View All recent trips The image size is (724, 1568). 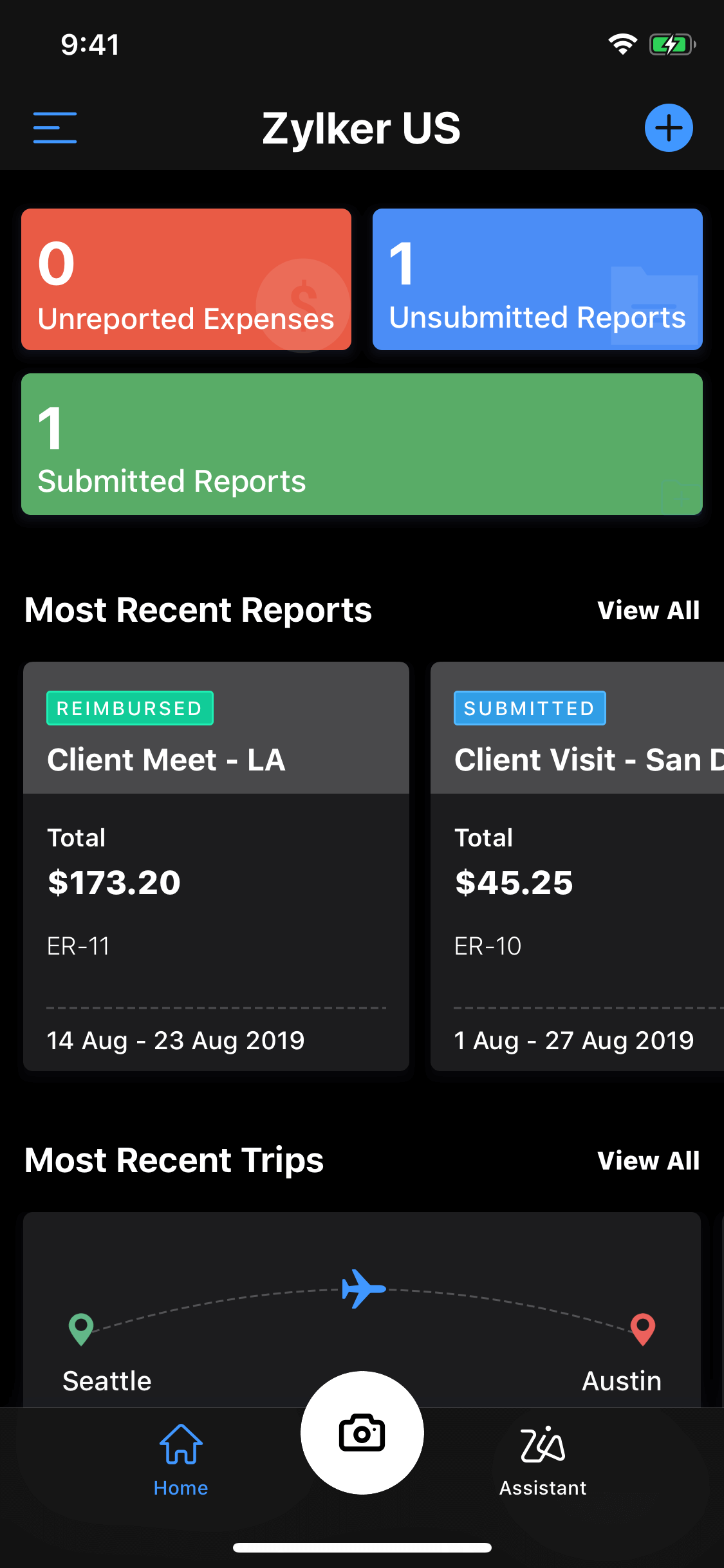(x=649, y=1161)
